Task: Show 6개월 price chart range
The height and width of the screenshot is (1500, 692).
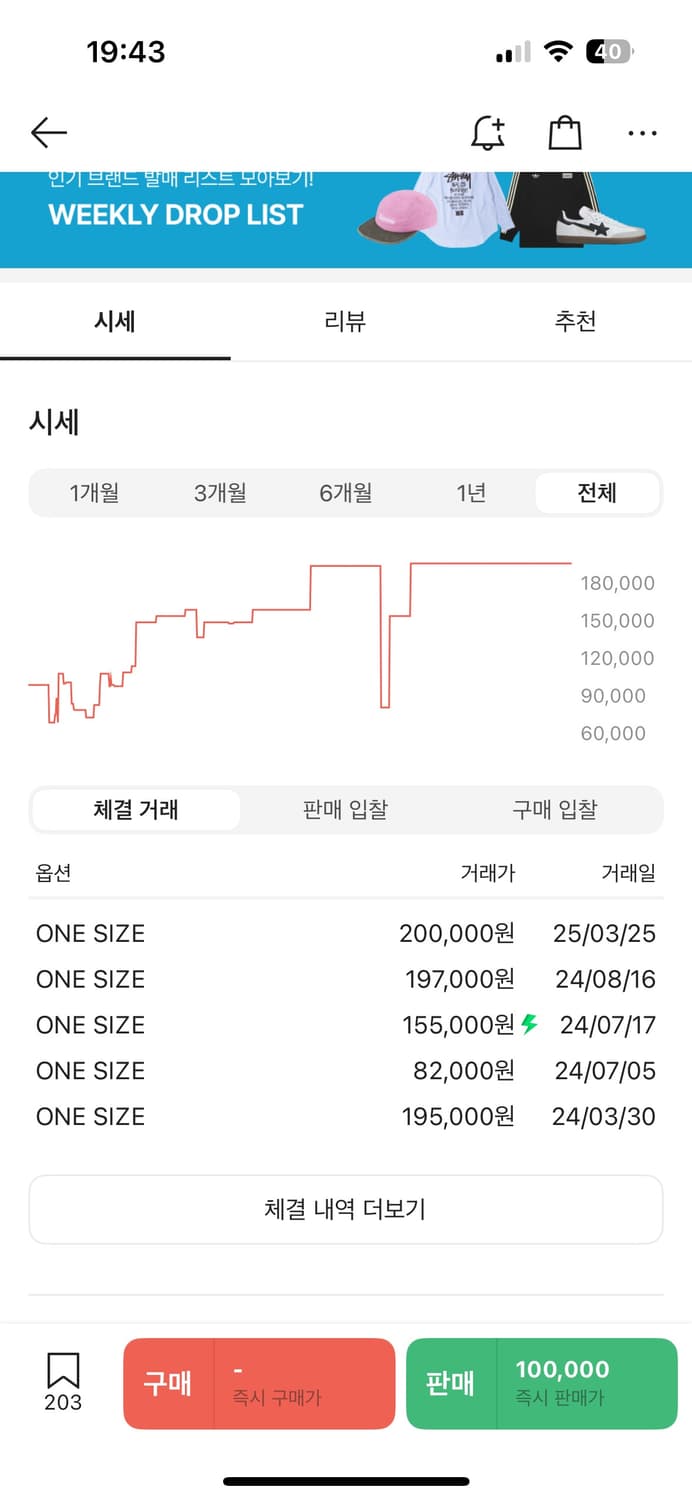Action: pyautogui.click(x=346, y=493)
